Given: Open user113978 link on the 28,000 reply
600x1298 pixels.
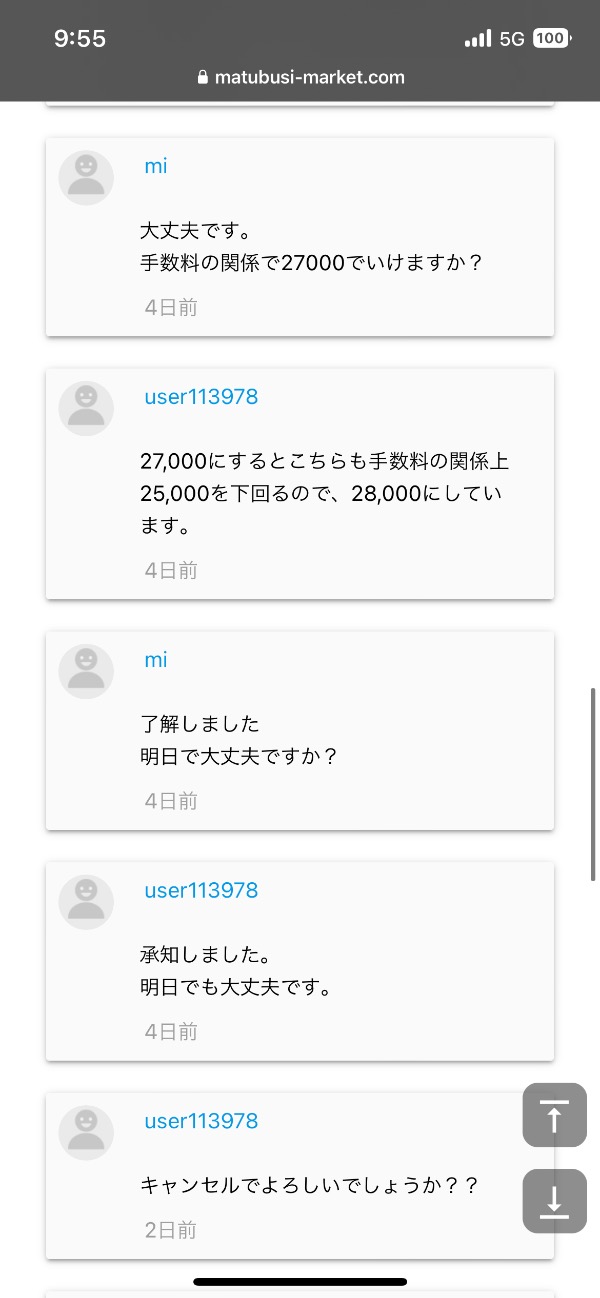Looking at the screenshot, I should (201, 397).
